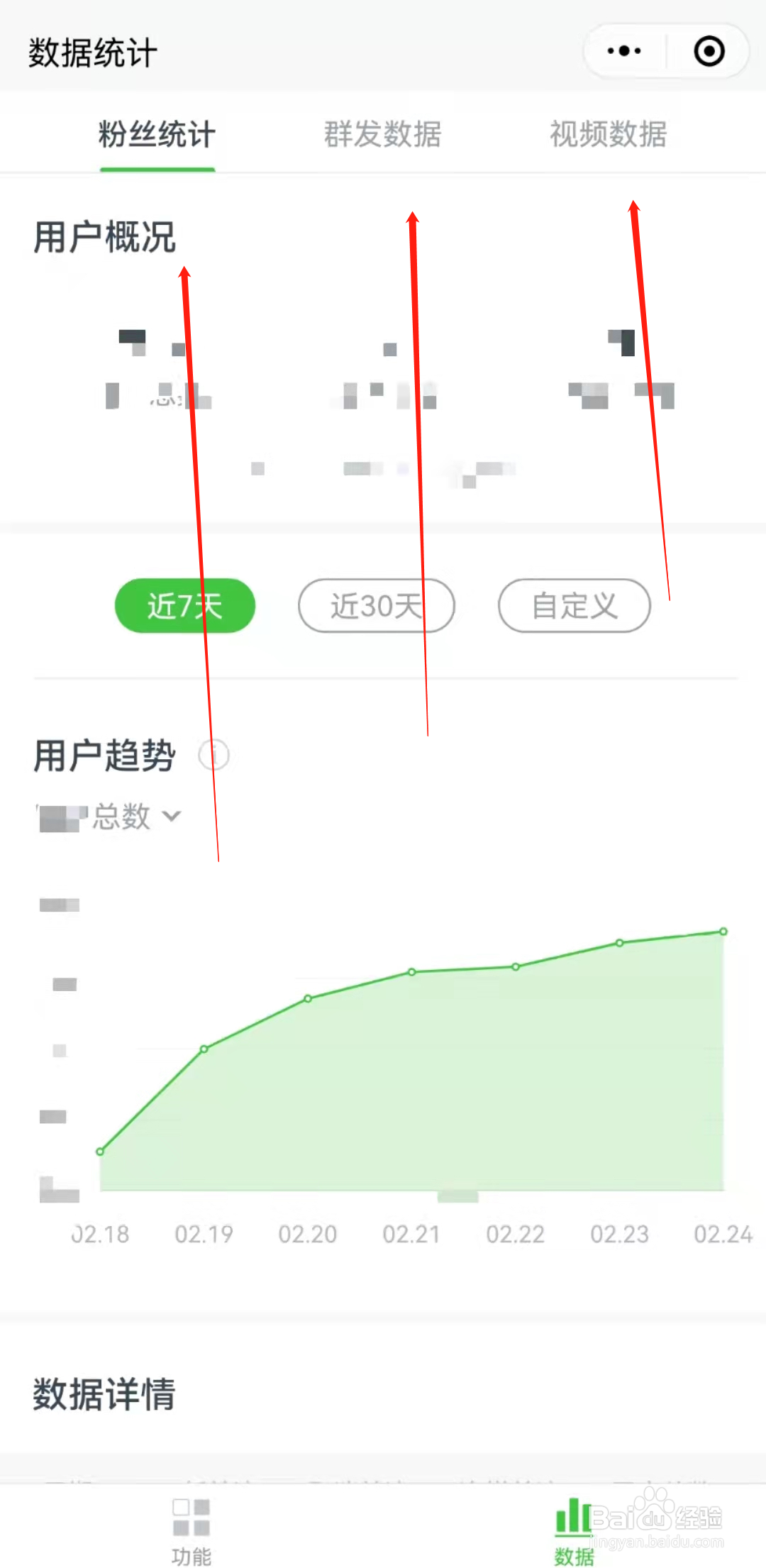Click the green shaded chart area

[426, 1100]
